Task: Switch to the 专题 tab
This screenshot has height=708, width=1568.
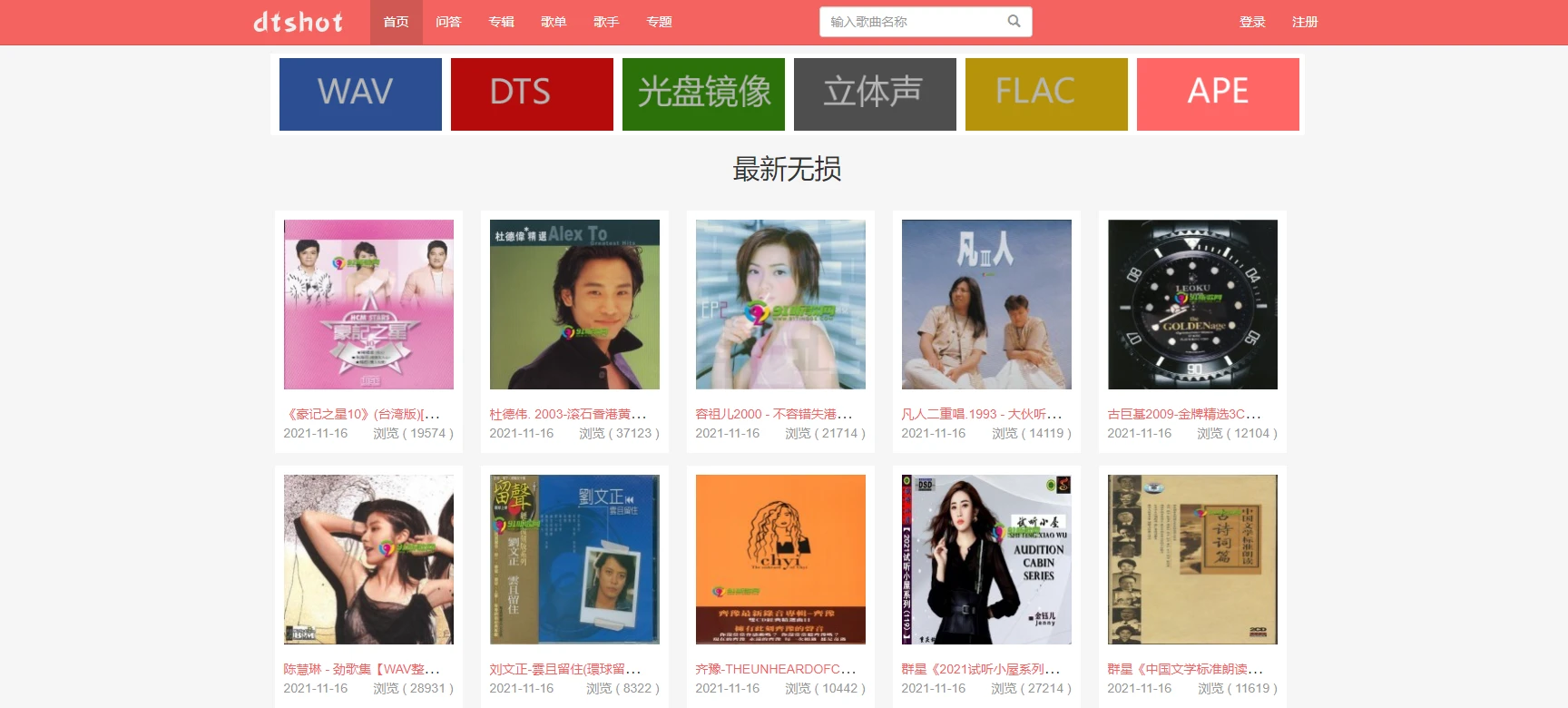Action: click(659, 22)
